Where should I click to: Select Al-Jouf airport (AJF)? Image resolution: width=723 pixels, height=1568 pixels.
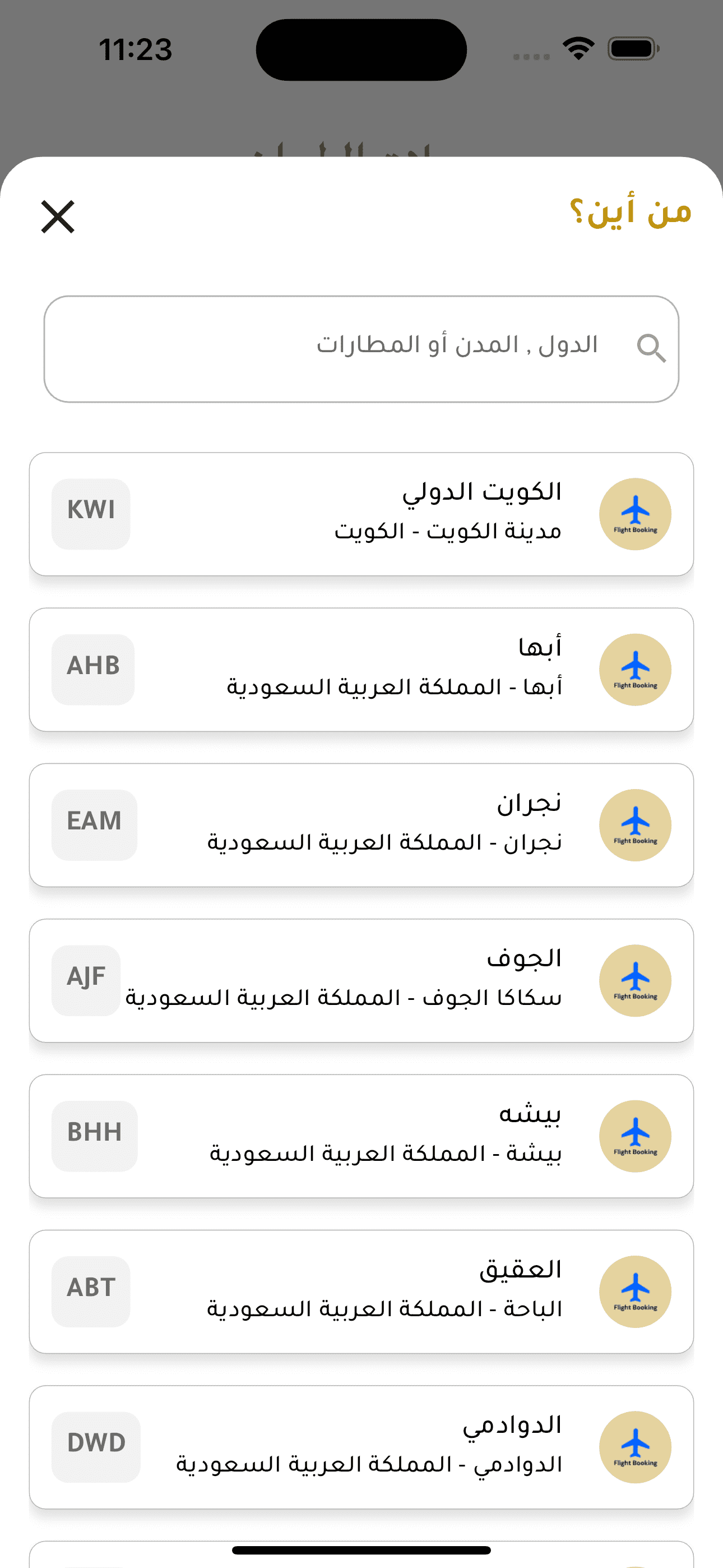(361, 981)
